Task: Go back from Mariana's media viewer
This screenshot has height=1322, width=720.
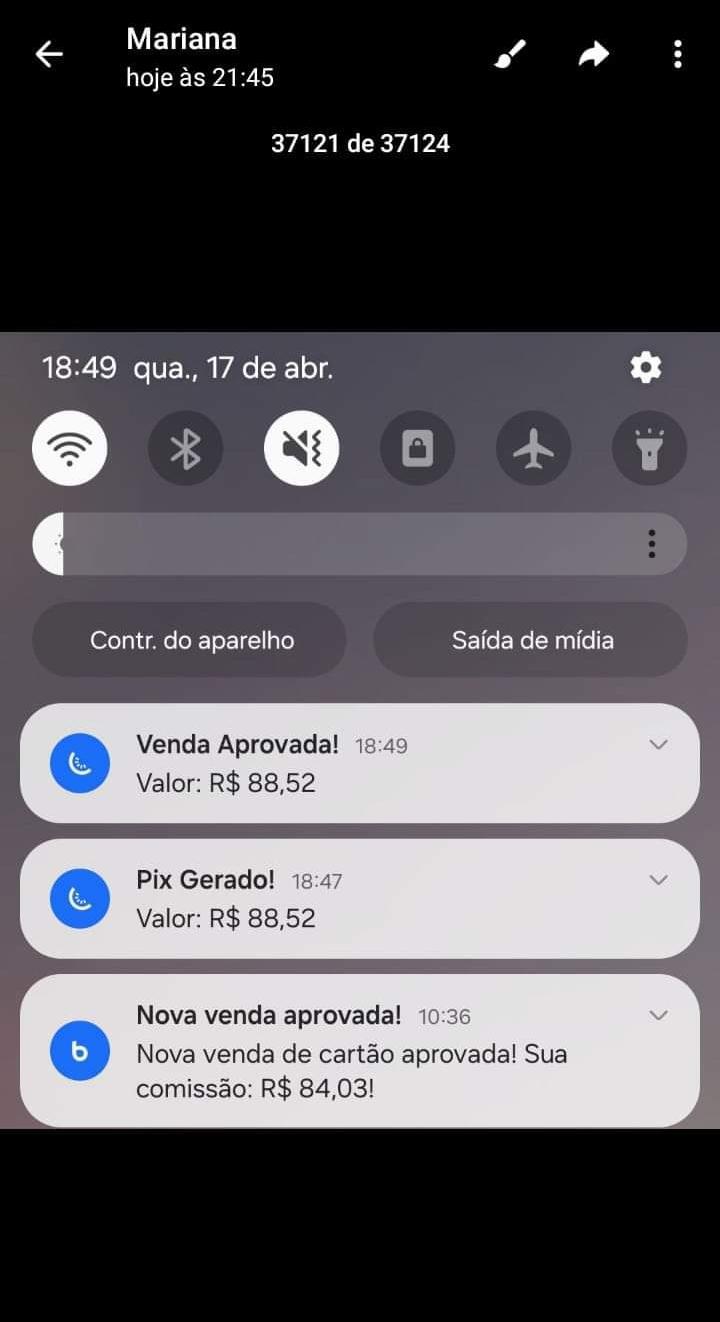Action: pyautogui.click(x=49, y=55)
